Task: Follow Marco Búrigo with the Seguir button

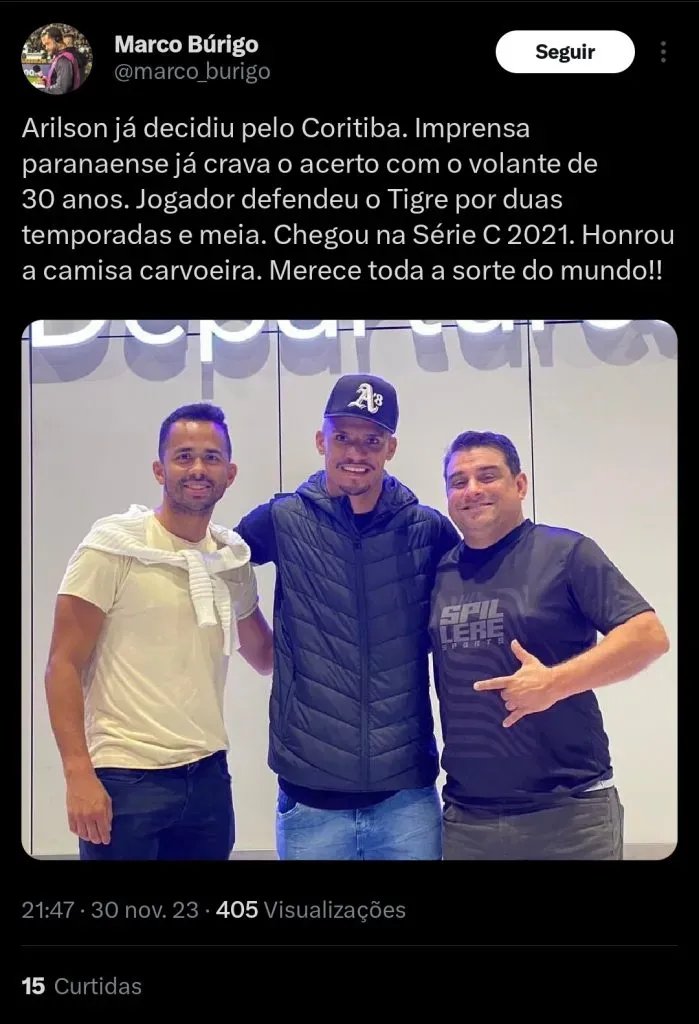Action: (565, 52)
